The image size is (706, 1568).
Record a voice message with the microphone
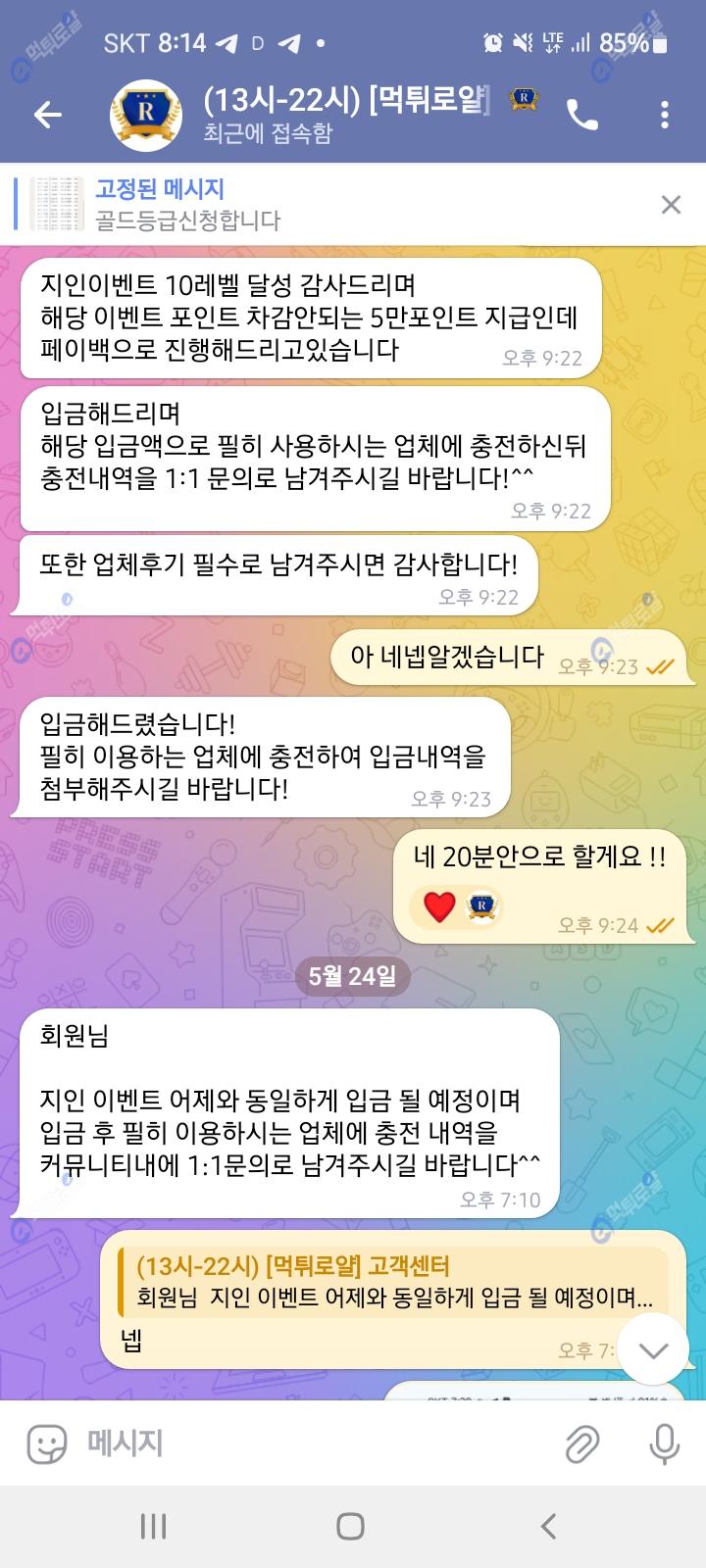[664, 1444]
